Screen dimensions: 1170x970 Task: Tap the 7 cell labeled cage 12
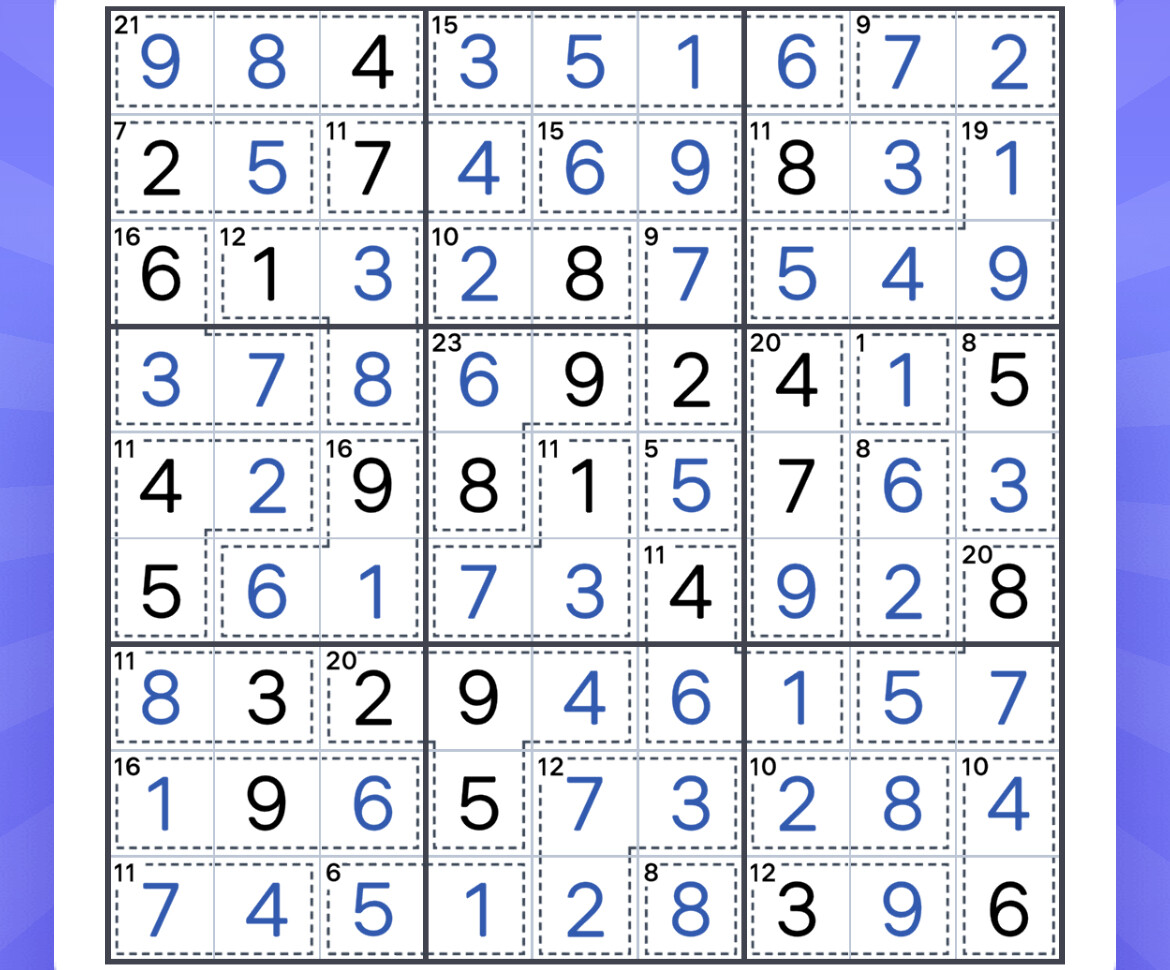coord(584,804)
